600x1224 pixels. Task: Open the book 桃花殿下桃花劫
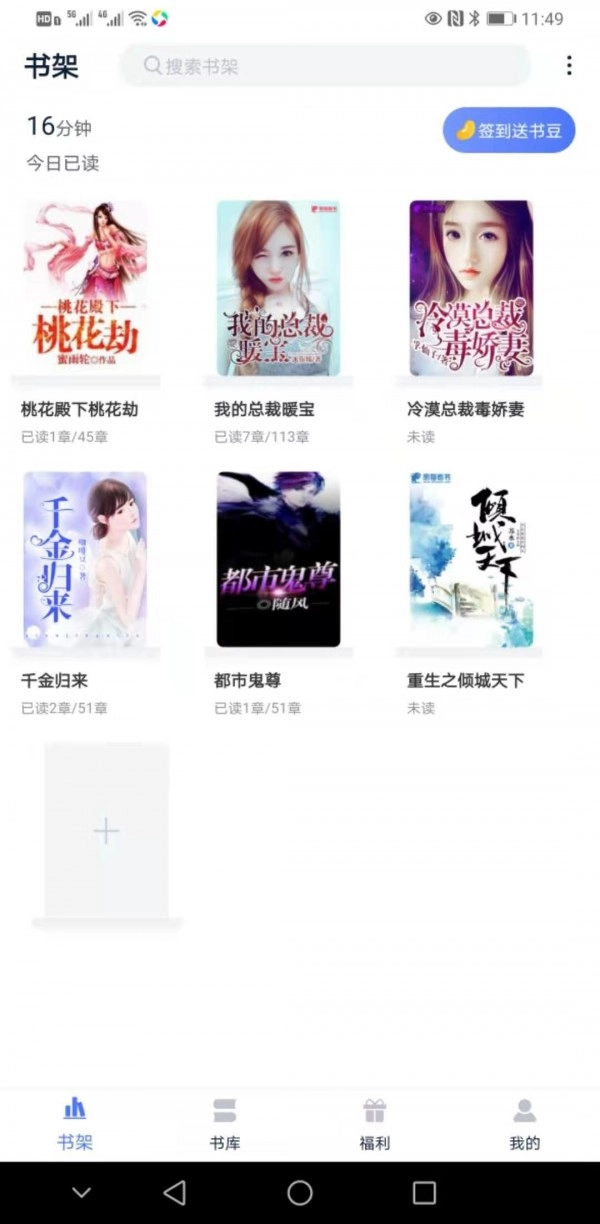coord(85,288)
